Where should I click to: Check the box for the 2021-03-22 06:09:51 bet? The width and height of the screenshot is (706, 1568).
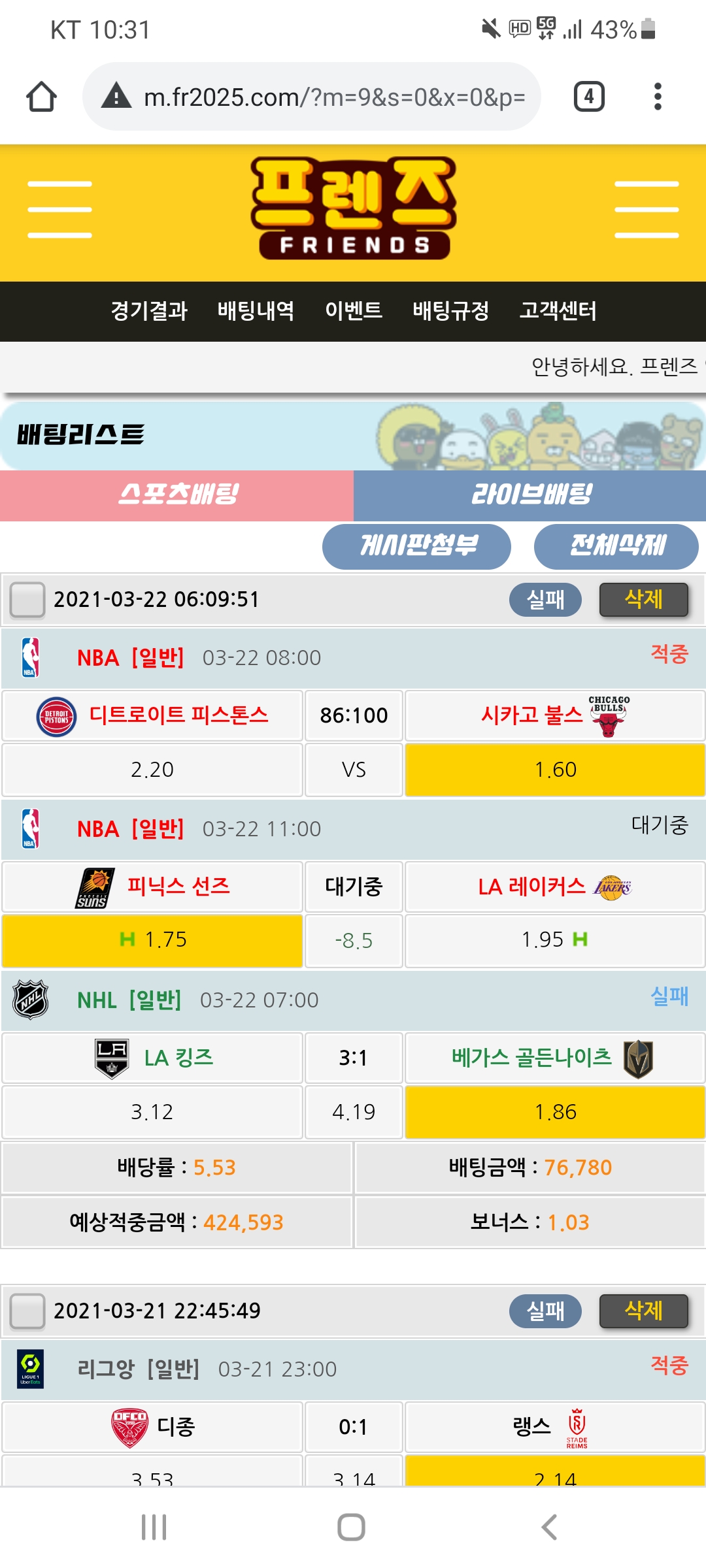pyautogui.click(x=27, y=600)
